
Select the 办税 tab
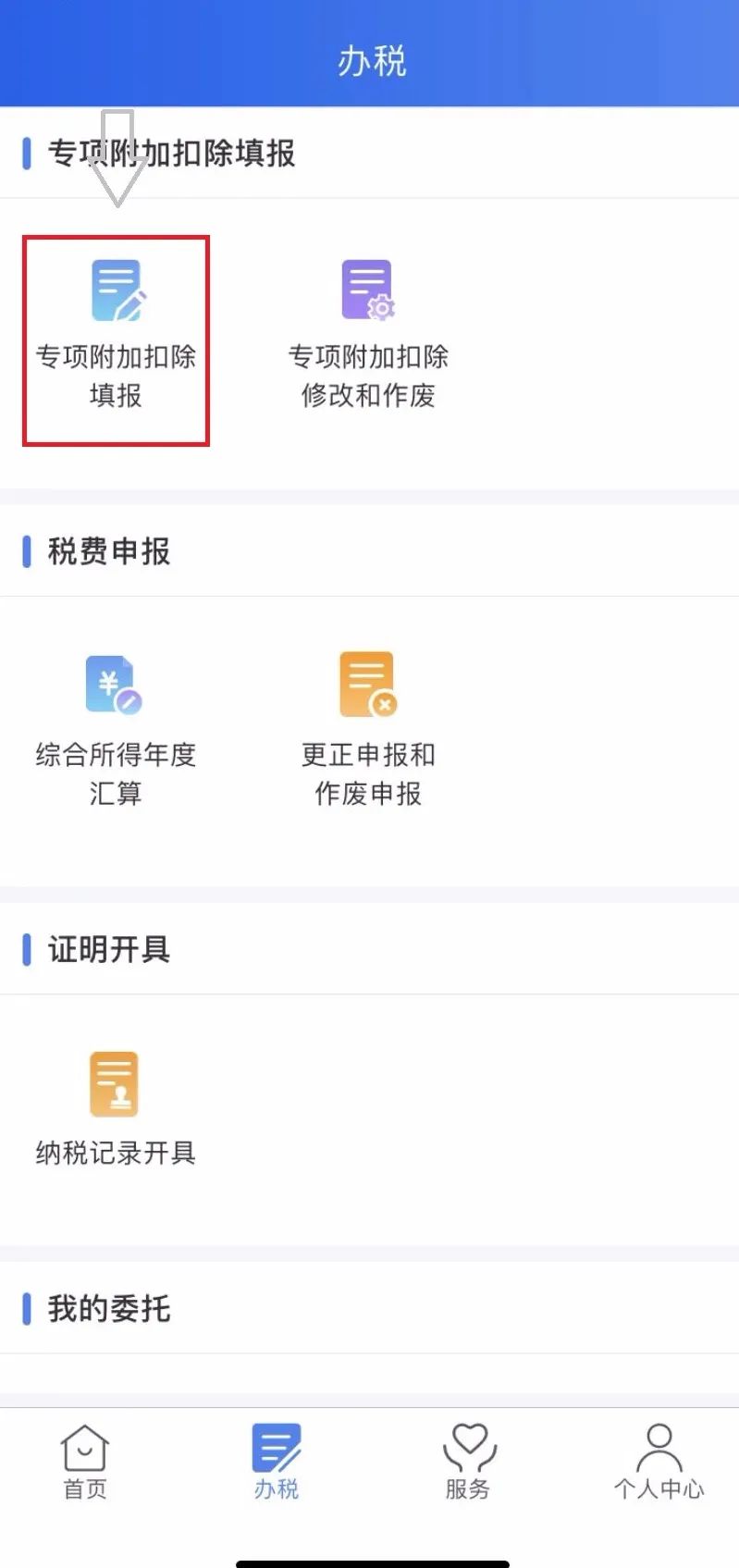click(x=277, y=1463)
